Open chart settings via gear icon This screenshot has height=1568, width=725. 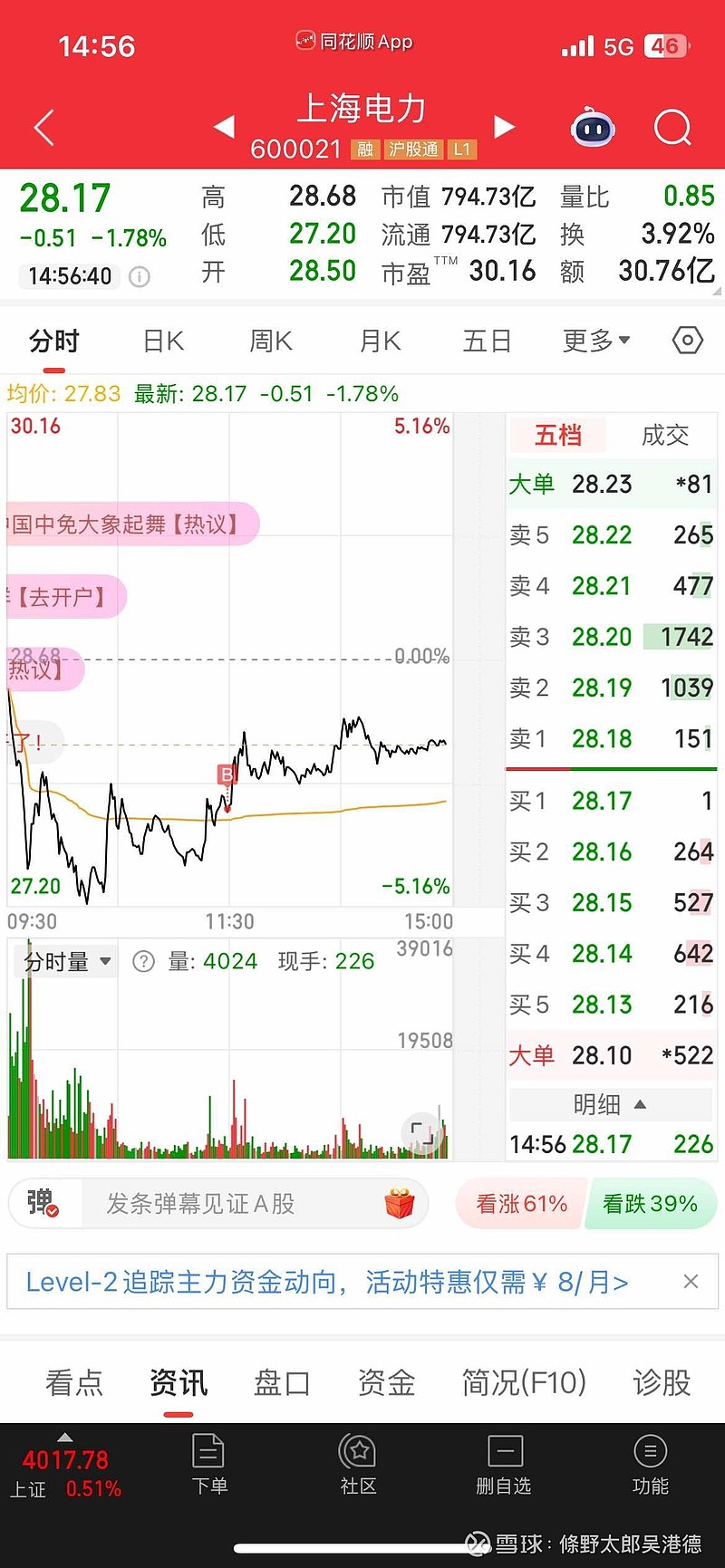click(686, 340)
